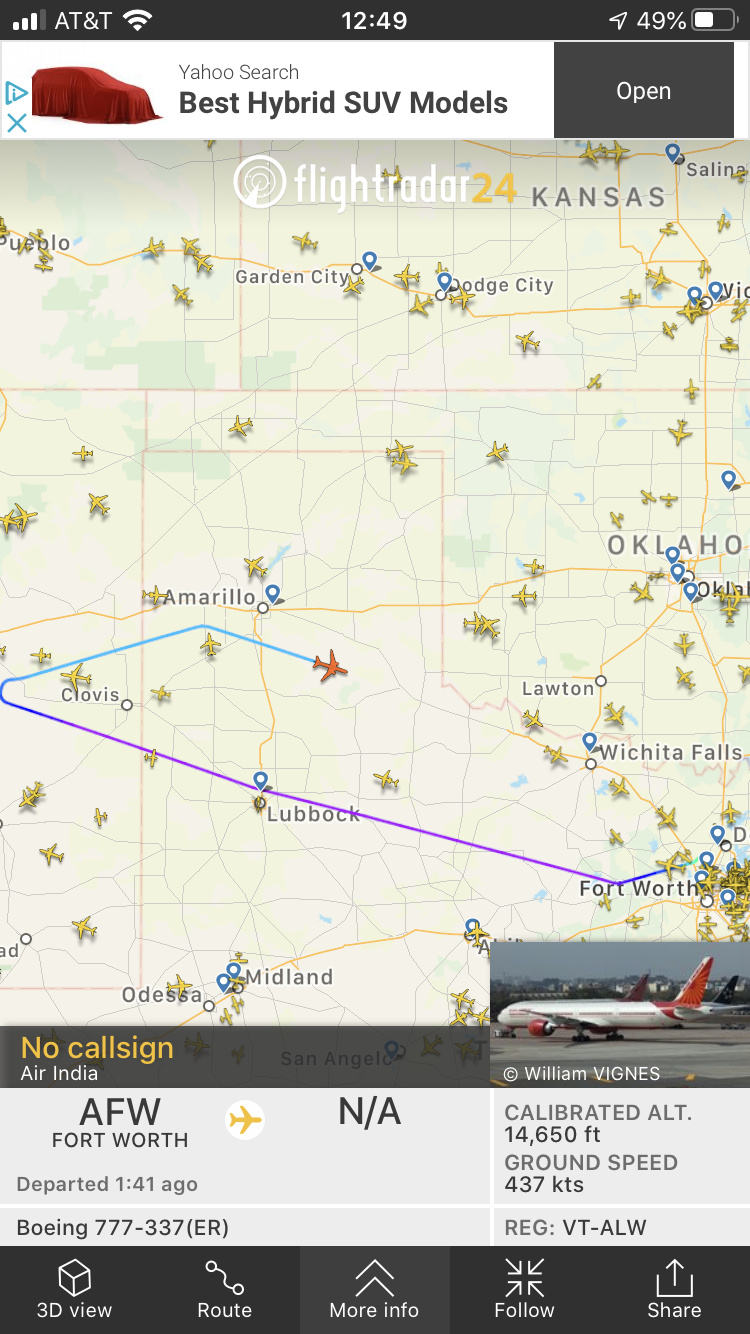Open the Salina airport pin

[x=674, y=152]
